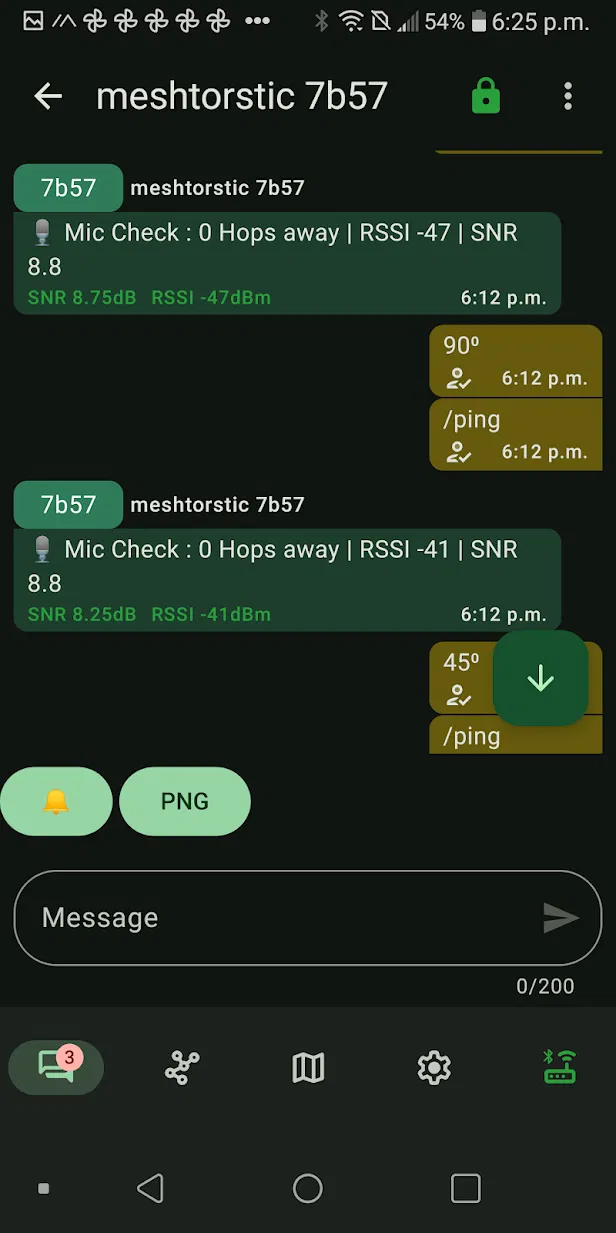616x1233 pixels.
Task: Open the three-dot overflow menu
Action: coord(568,96)
